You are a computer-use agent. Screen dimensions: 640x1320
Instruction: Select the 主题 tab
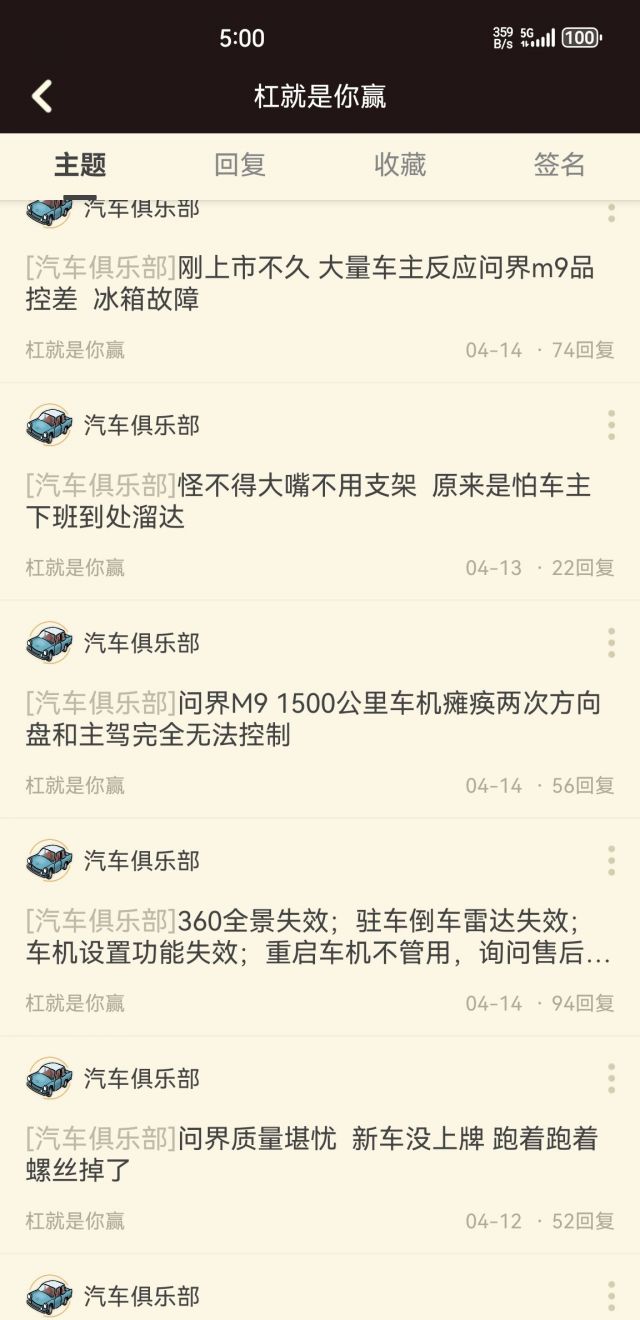coord(80,165)
